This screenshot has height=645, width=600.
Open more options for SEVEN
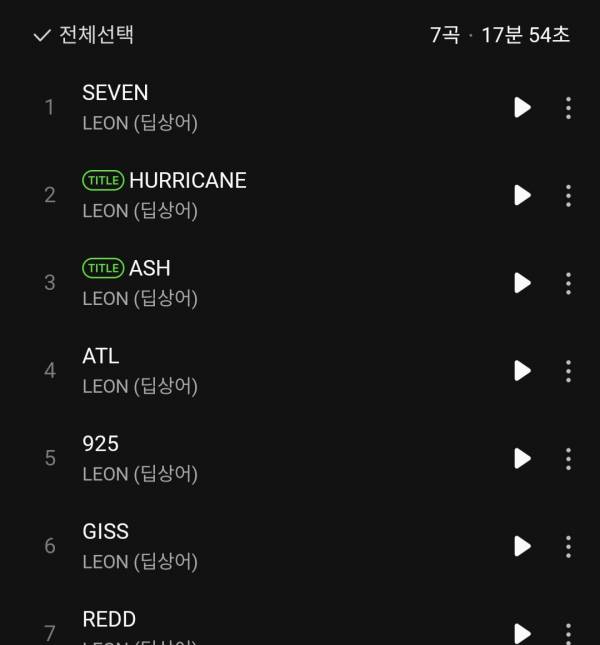coord(568,107)
